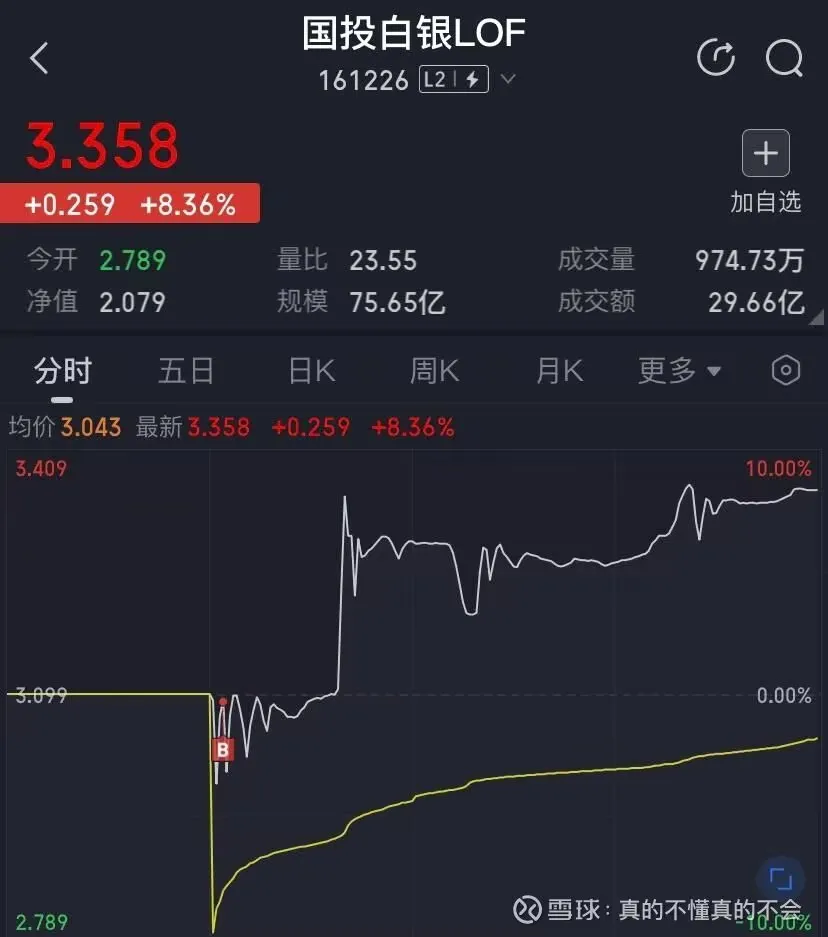Expand the dropdown next to code 161226

[508, 79]
